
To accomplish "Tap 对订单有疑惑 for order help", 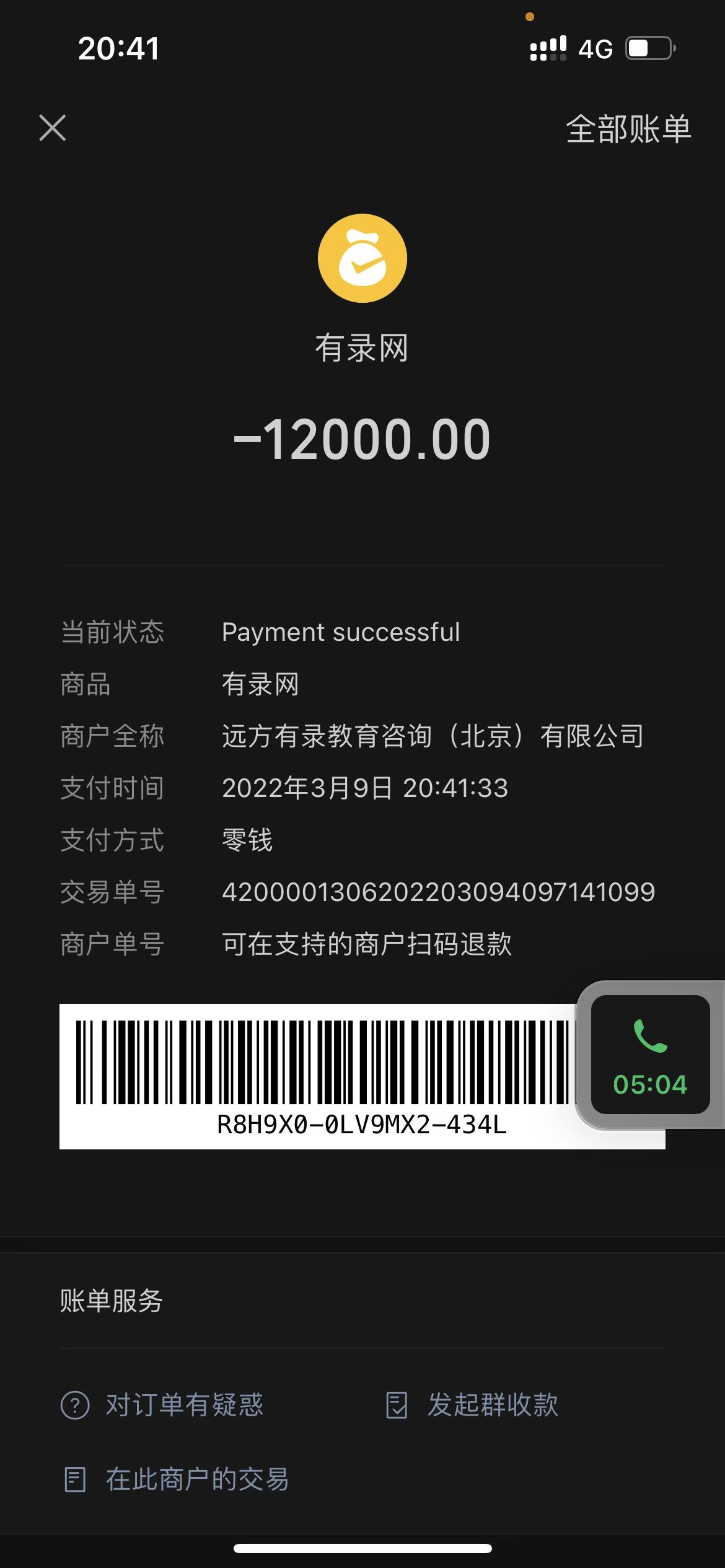I will click(x=162, y=1405).
